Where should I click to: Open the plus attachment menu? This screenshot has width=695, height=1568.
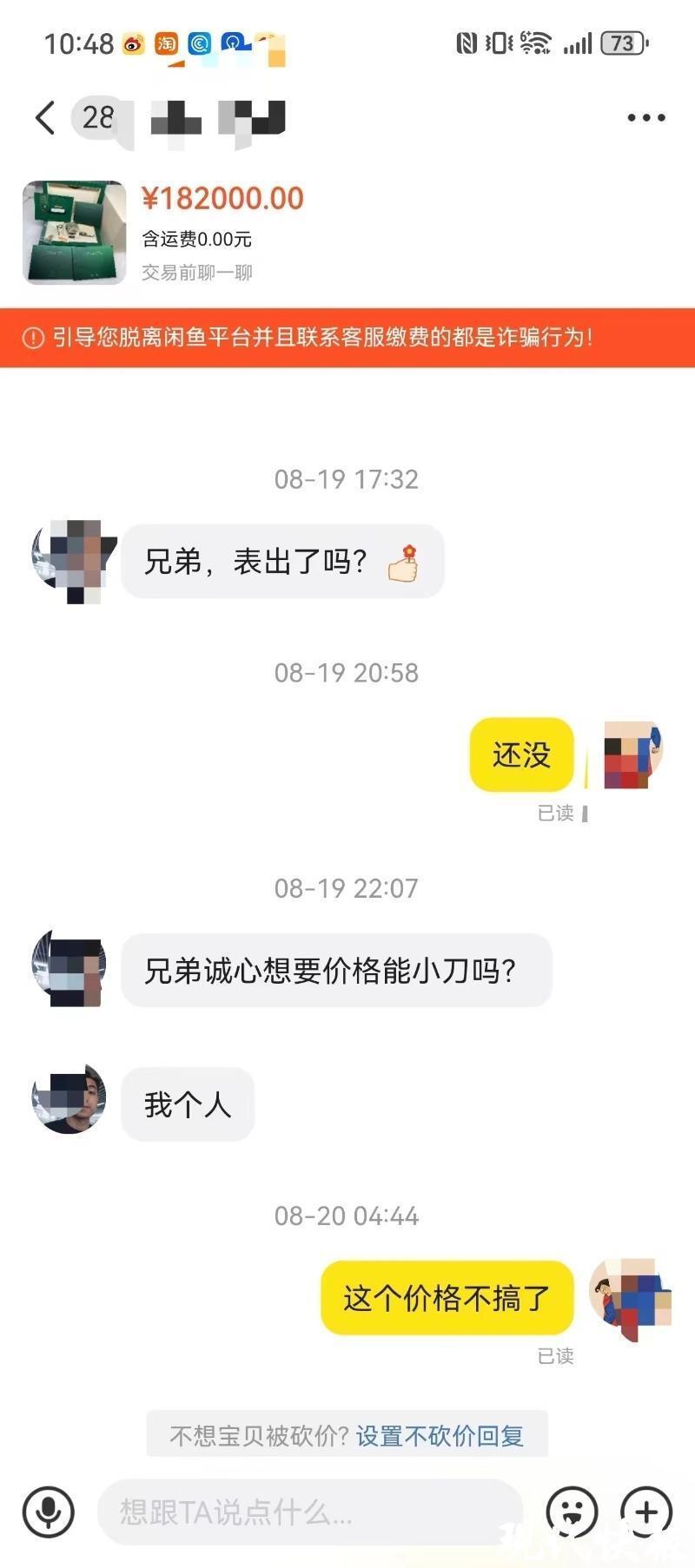646,1512
